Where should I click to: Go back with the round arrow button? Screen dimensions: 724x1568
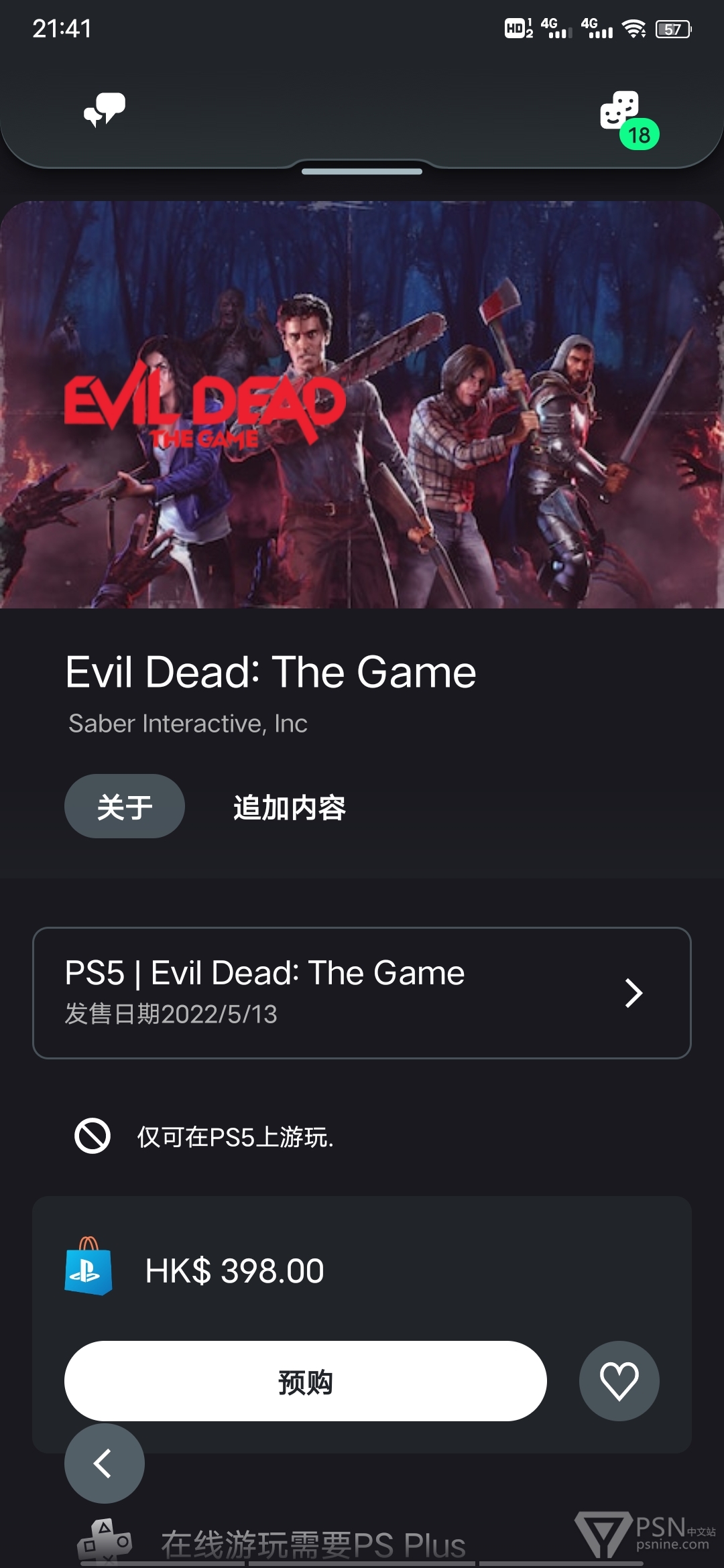pos(105,1463)
